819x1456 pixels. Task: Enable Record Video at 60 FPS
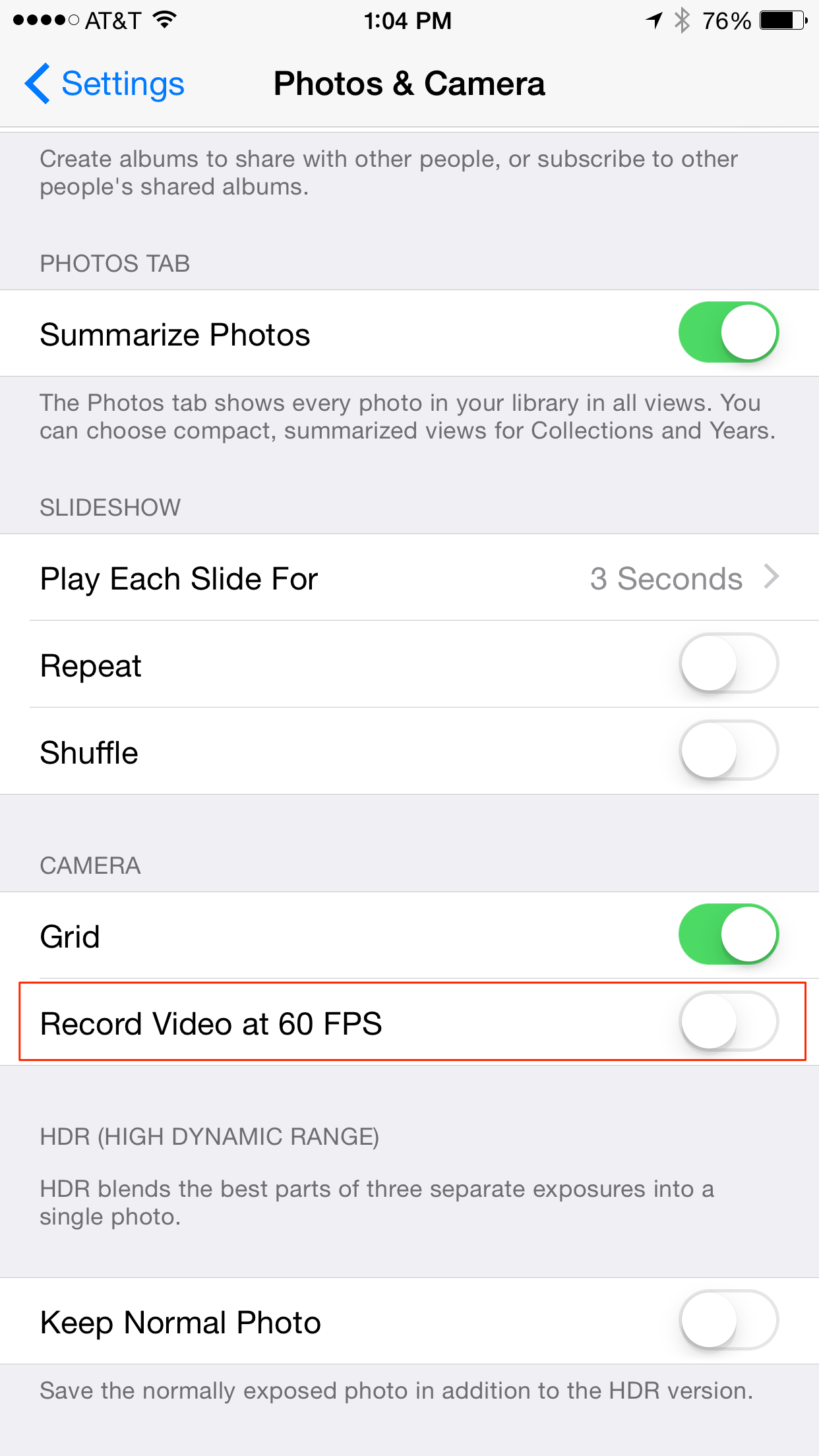point(728,1022)
